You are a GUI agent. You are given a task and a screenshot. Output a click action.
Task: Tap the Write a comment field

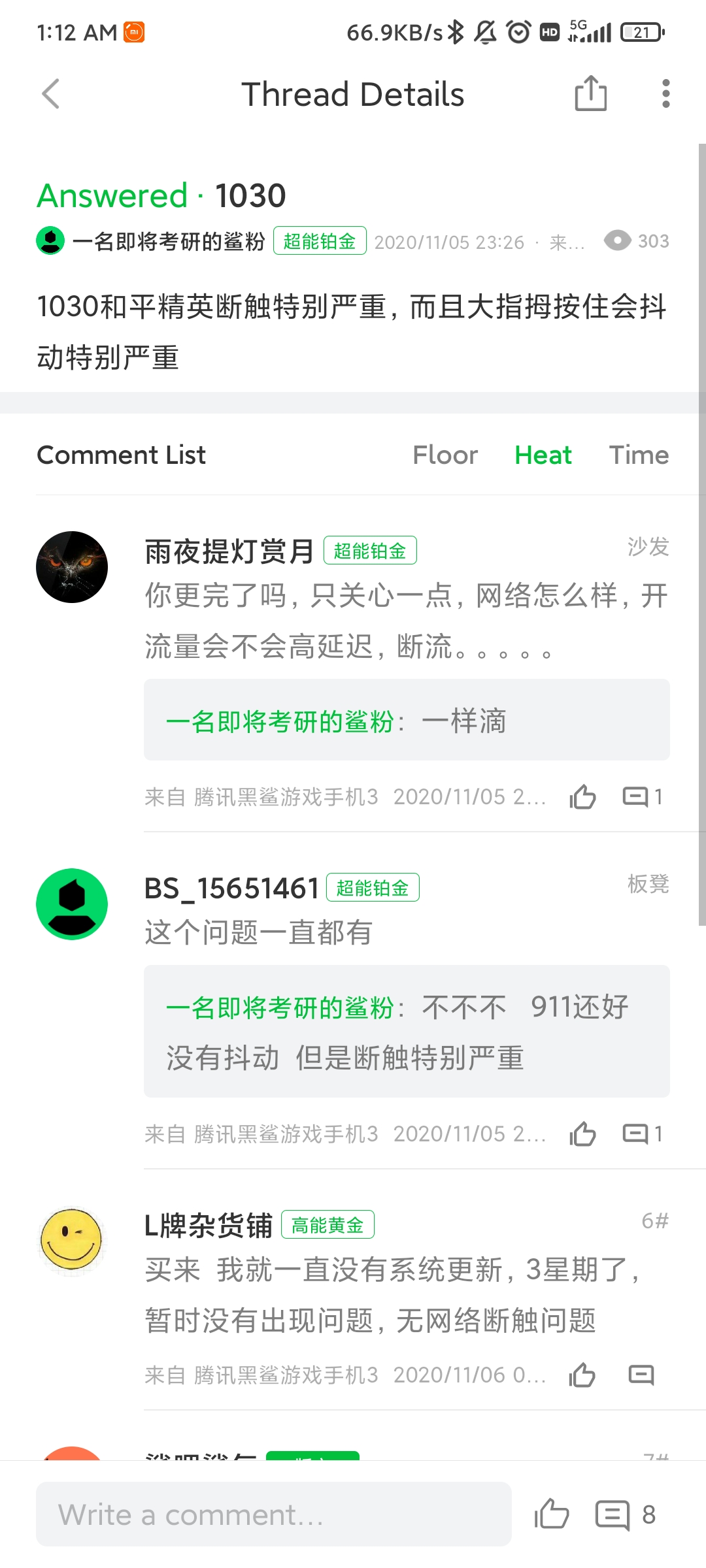pos(273,1514)
